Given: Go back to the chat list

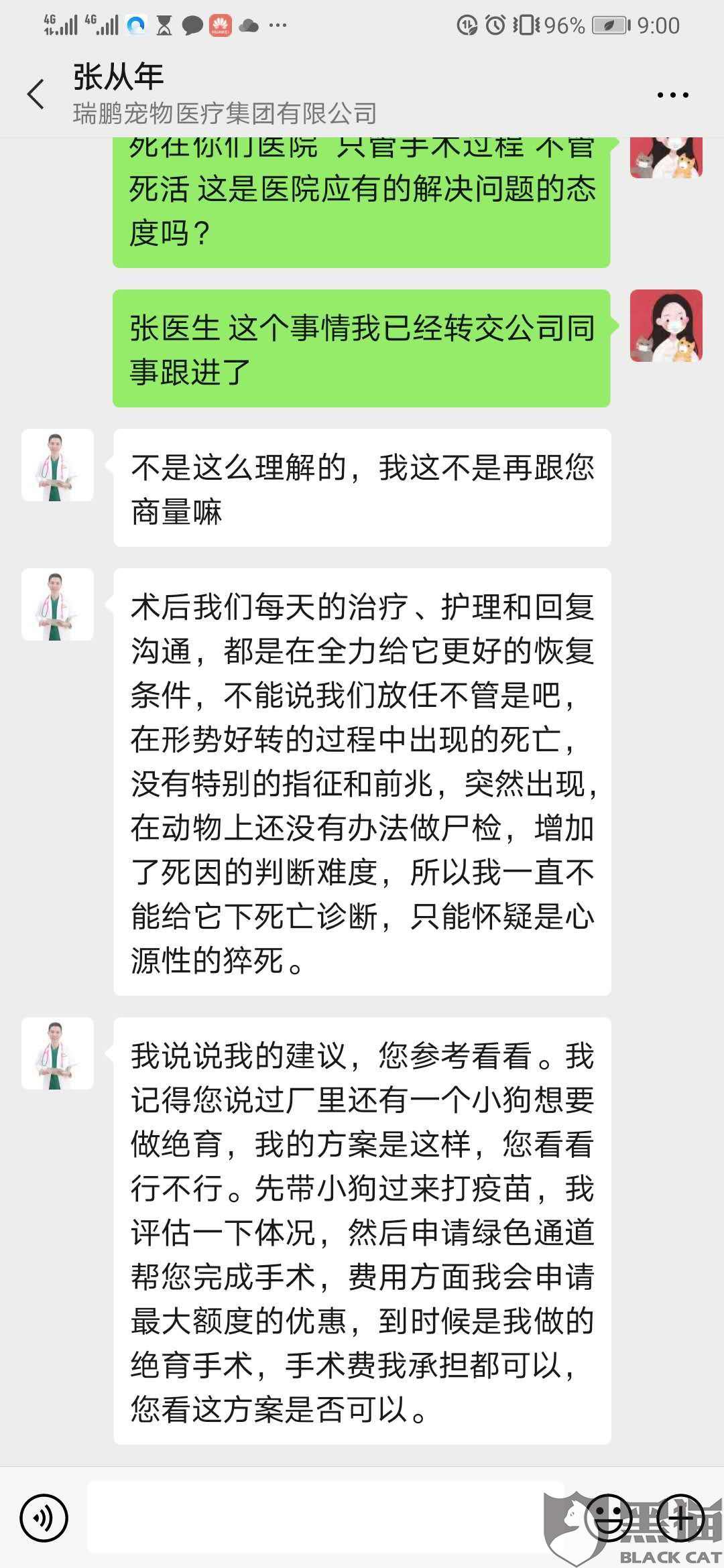Looking at the screenshot, I should tap(36, 94).
